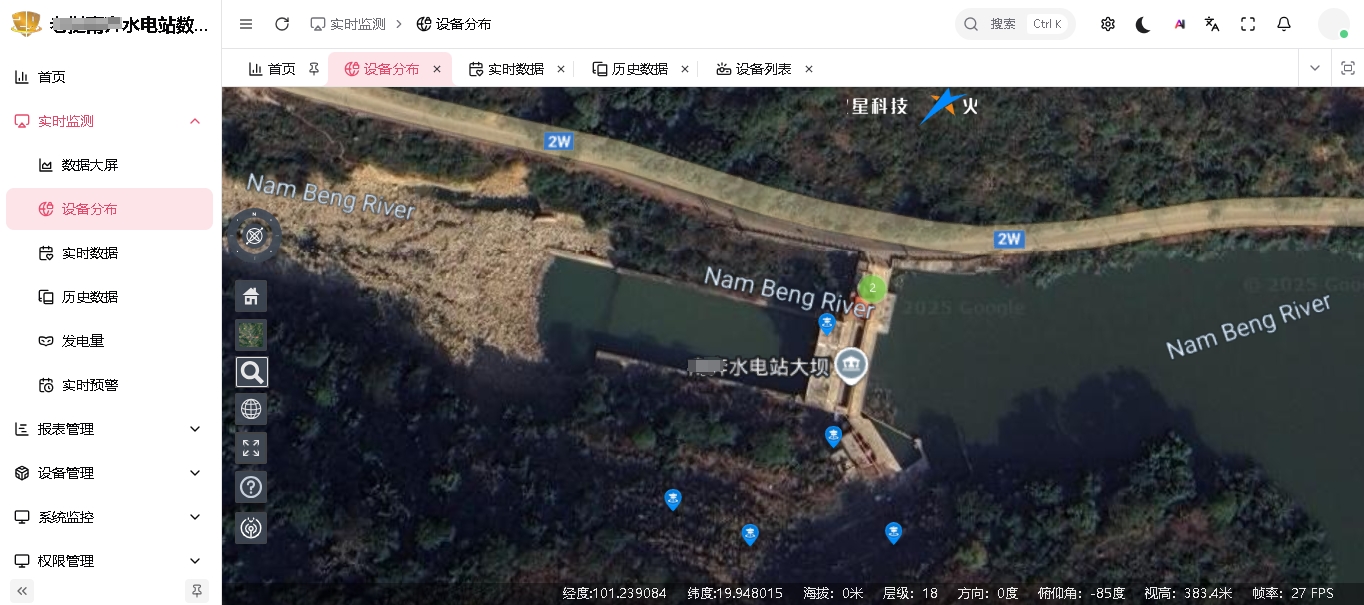The image size is (1364, 605).
Task: Tap the map home view button
Action: tap(251, 296)
